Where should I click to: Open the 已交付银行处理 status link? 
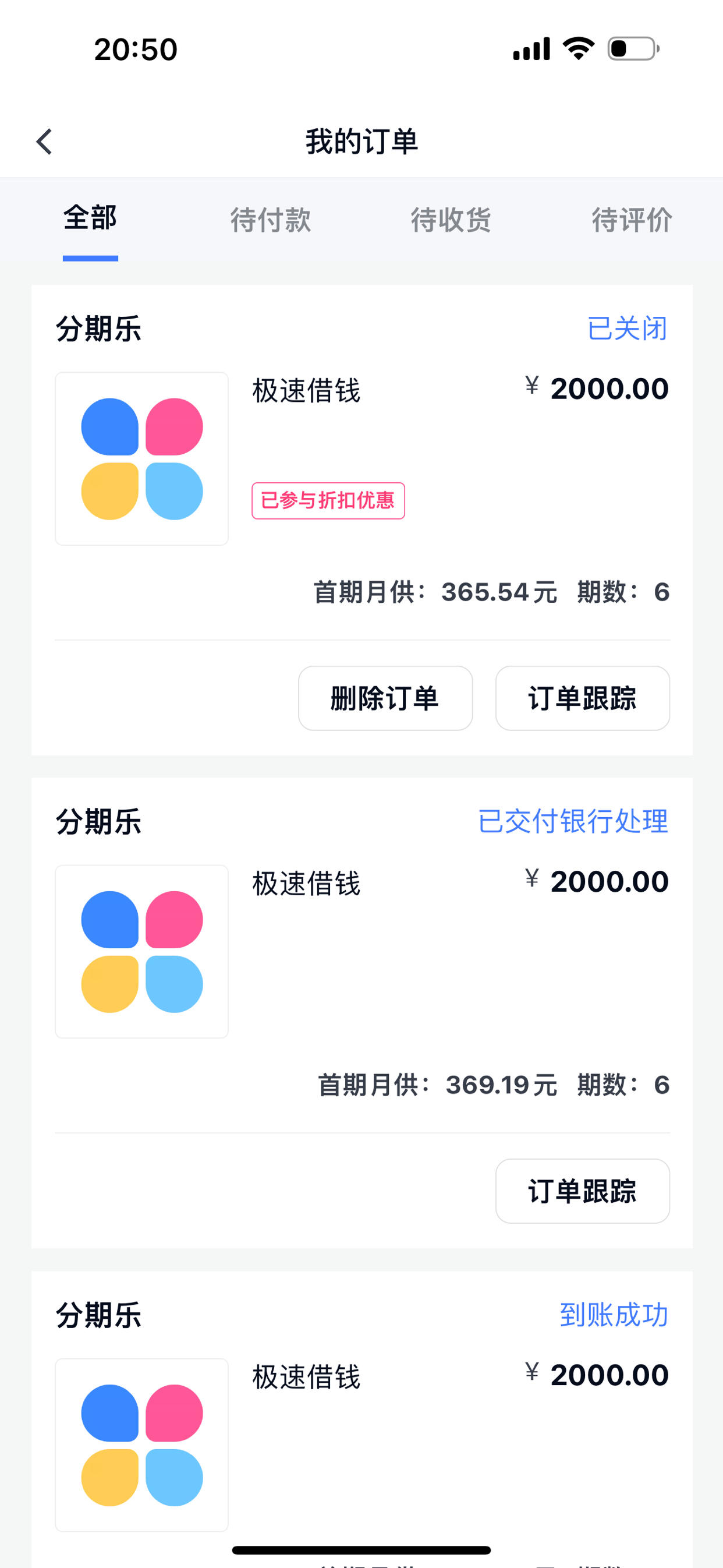click(573, 822)
